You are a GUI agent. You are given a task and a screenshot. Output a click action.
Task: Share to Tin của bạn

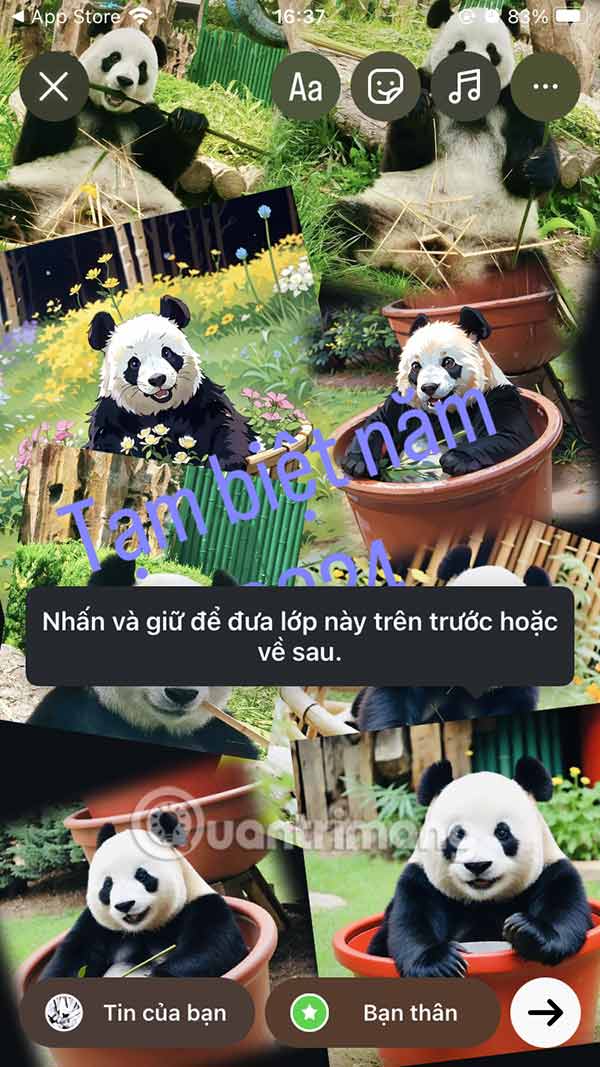click(x=136, y=1012)
